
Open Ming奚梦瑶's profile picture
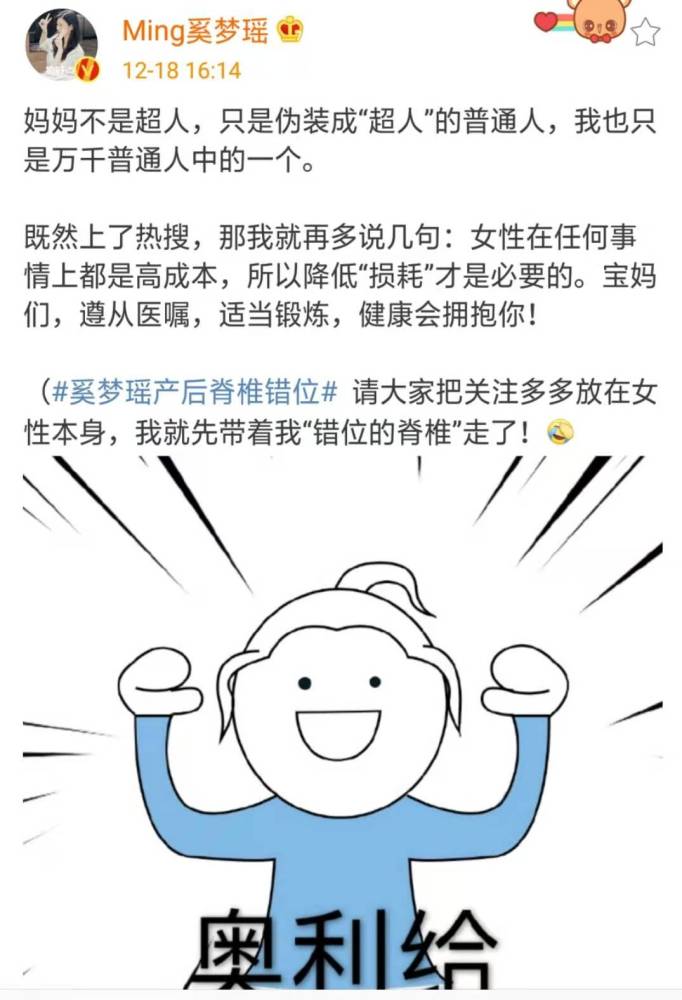61,45
